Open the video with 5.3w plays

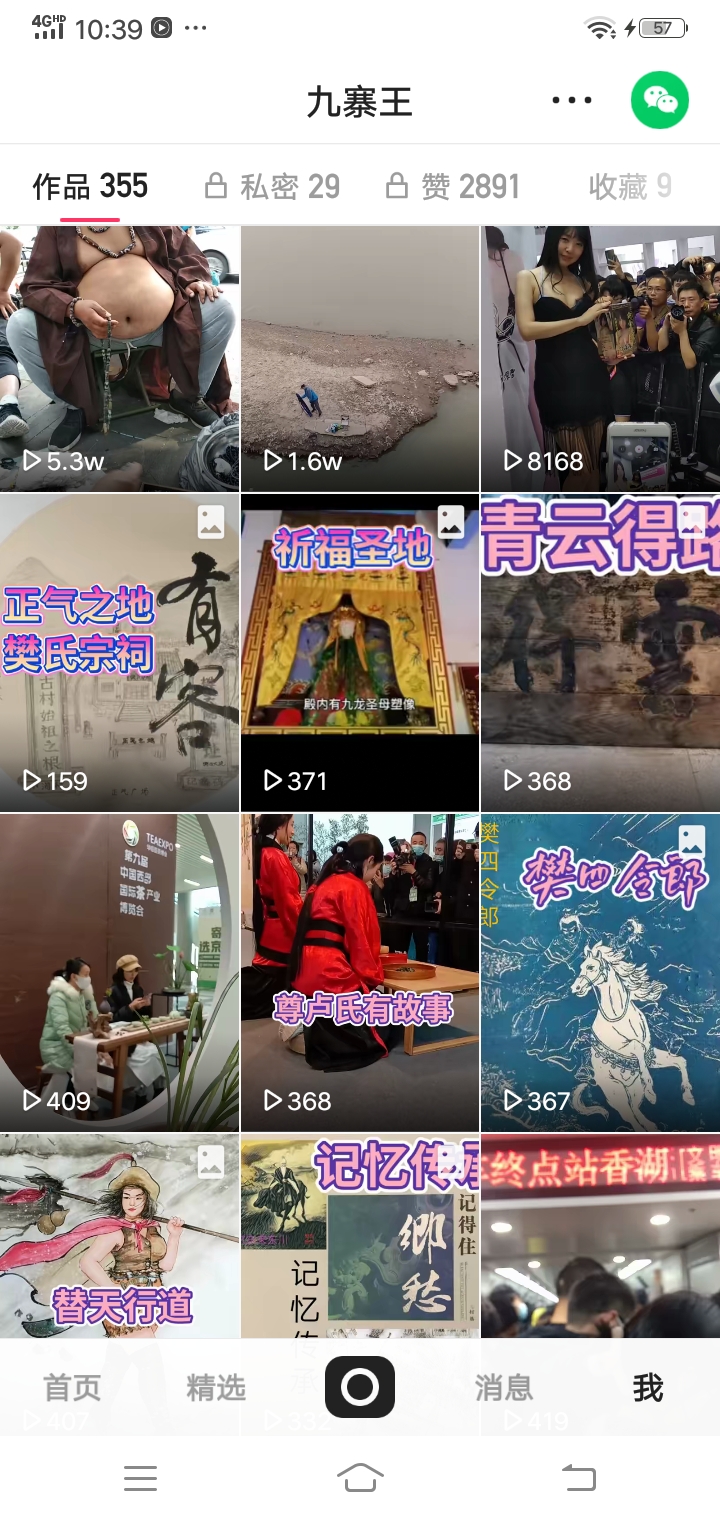[119, 358]
